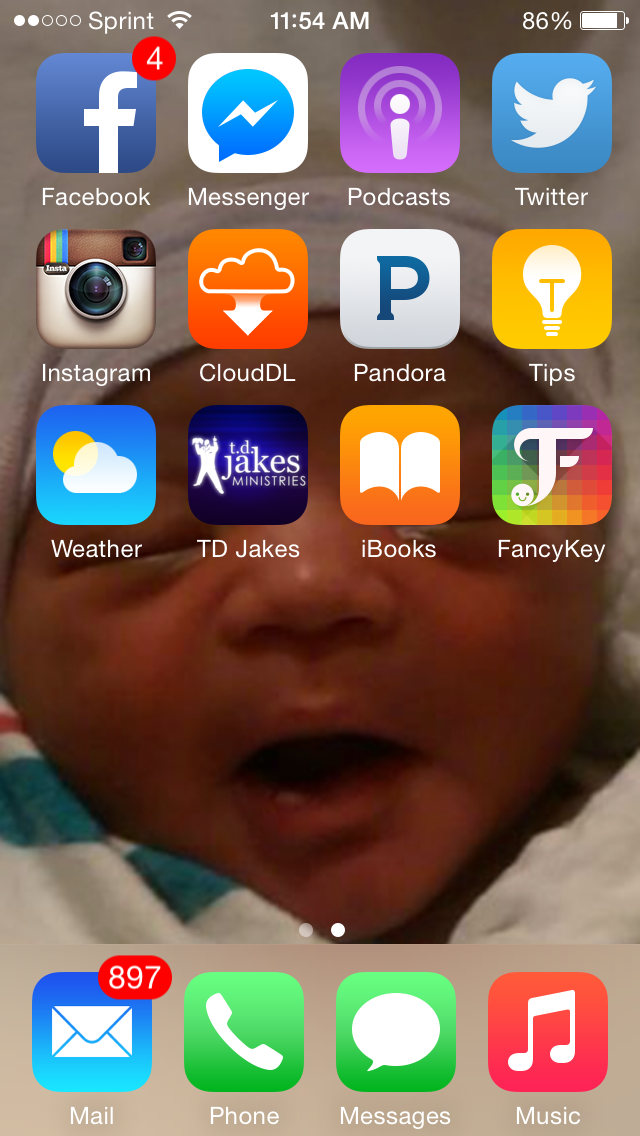The image size is (640, 1136).
Task: Open Messages from the dock
Action: (396, 1032)
